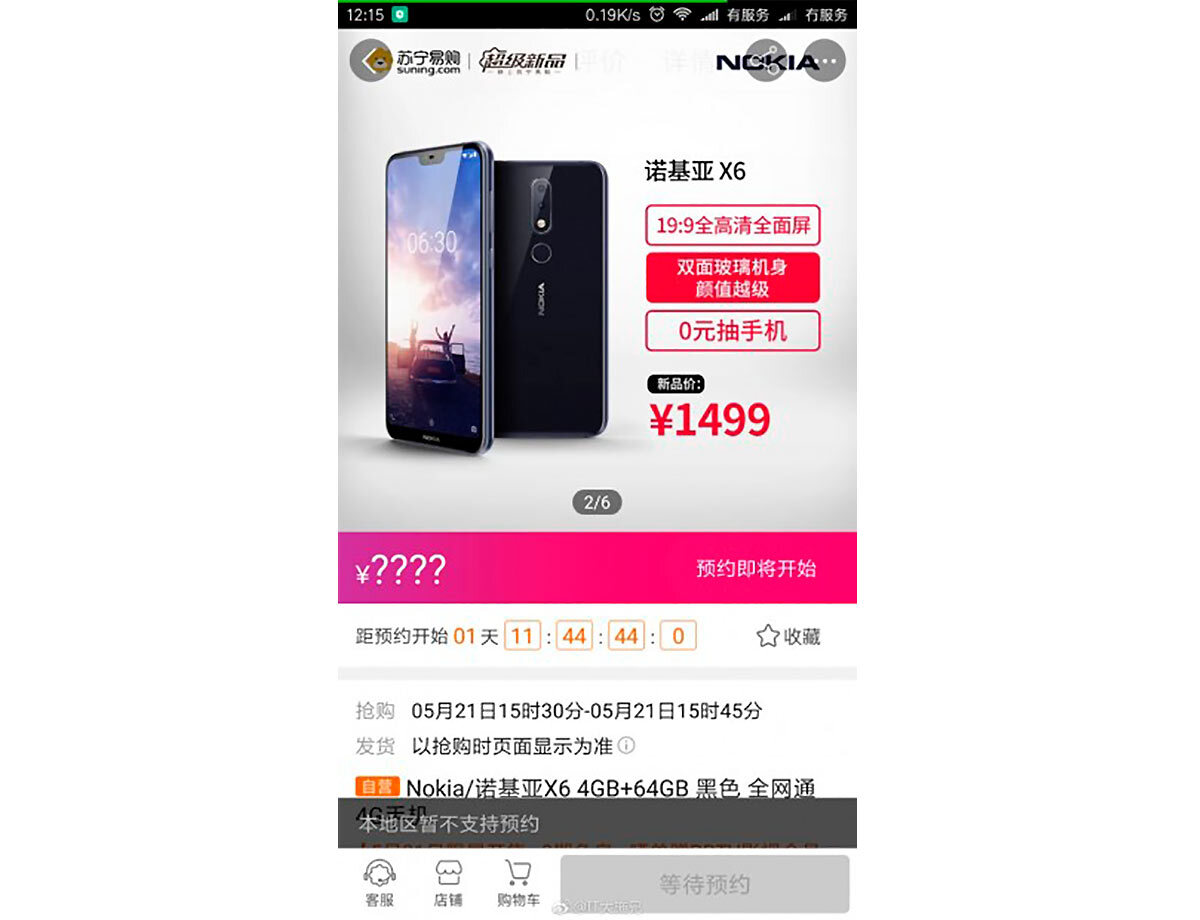
Task: Add product to favorites with 收藏 star
Action: [x=788, y=636]
